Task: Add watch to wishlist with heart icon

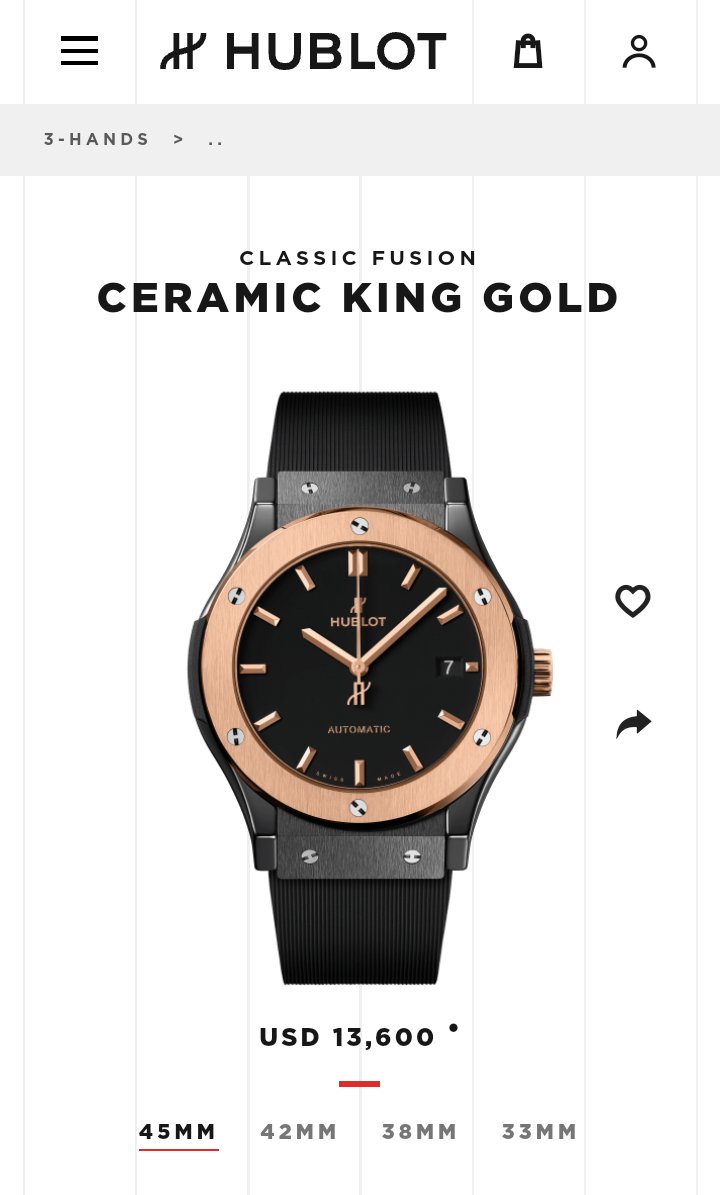Action: 632,601
